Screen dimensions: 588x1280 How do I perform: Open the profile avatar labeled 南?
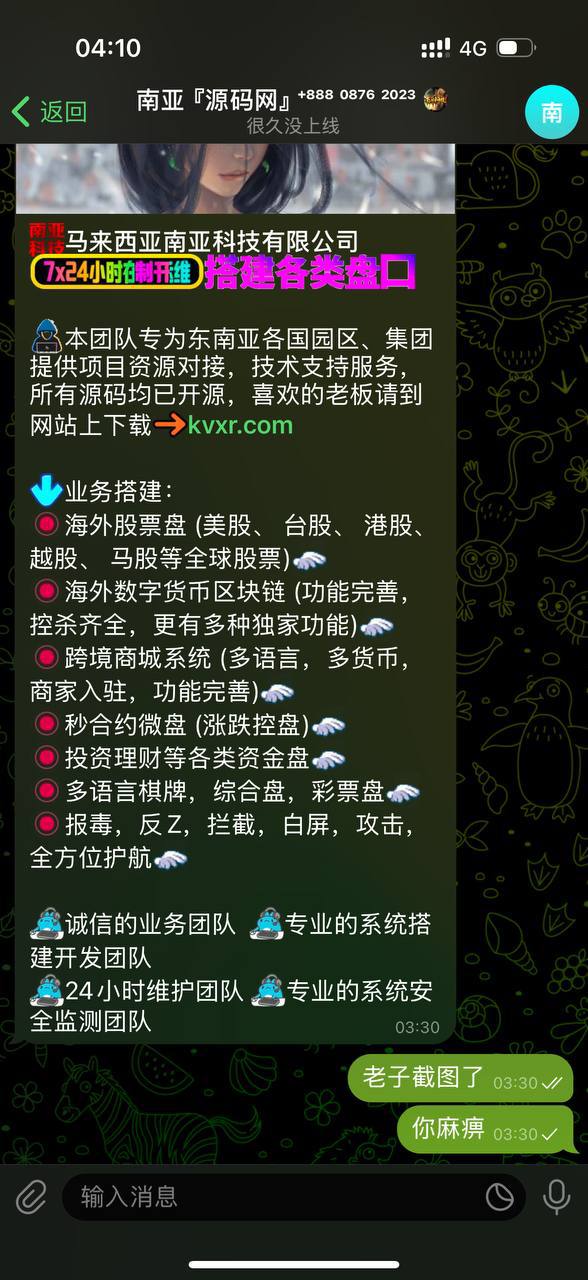click(552, 111)
